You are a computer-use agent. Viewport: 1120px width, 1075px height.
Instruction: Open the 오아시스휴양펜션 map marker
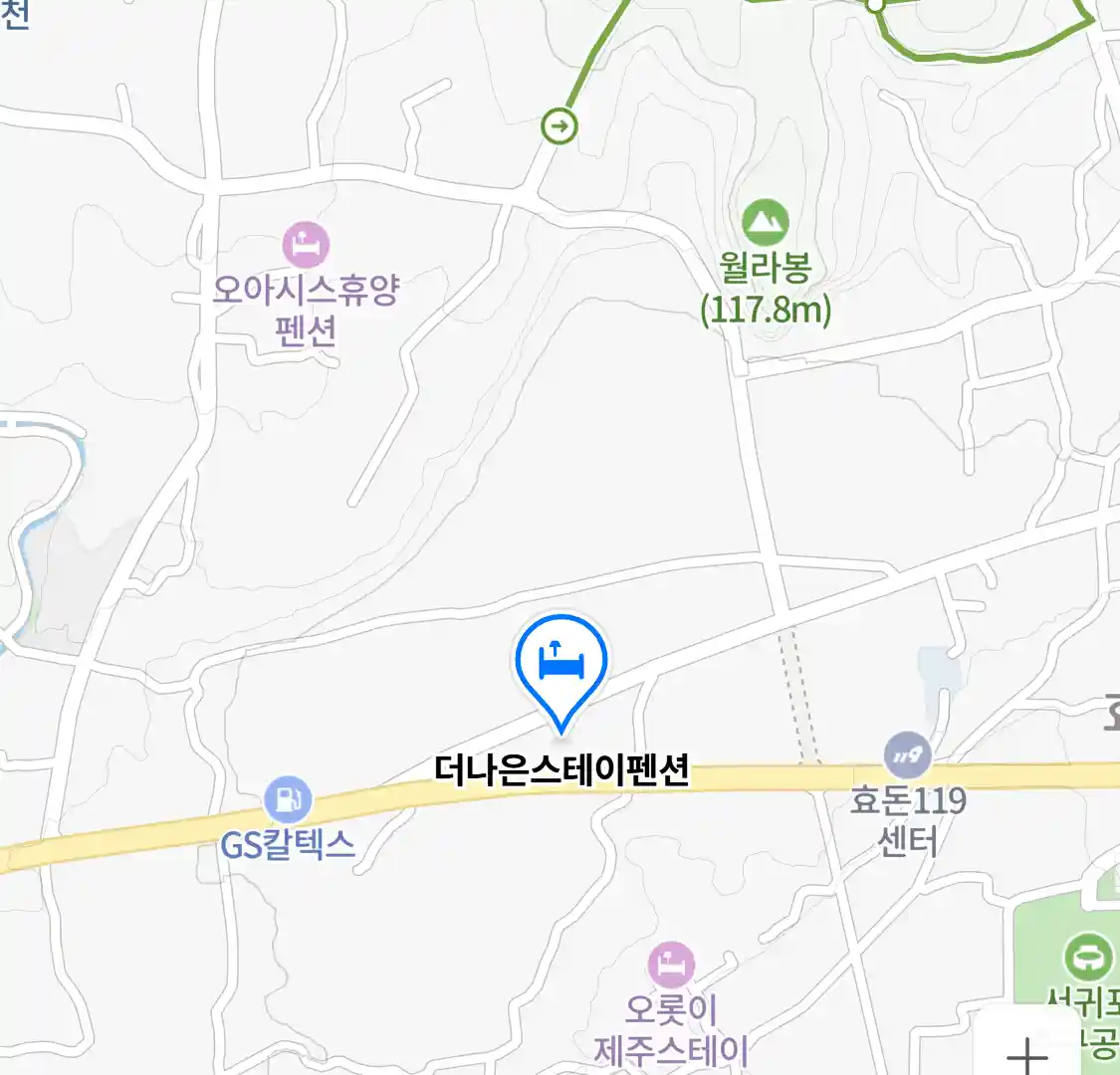click(306, 245)
